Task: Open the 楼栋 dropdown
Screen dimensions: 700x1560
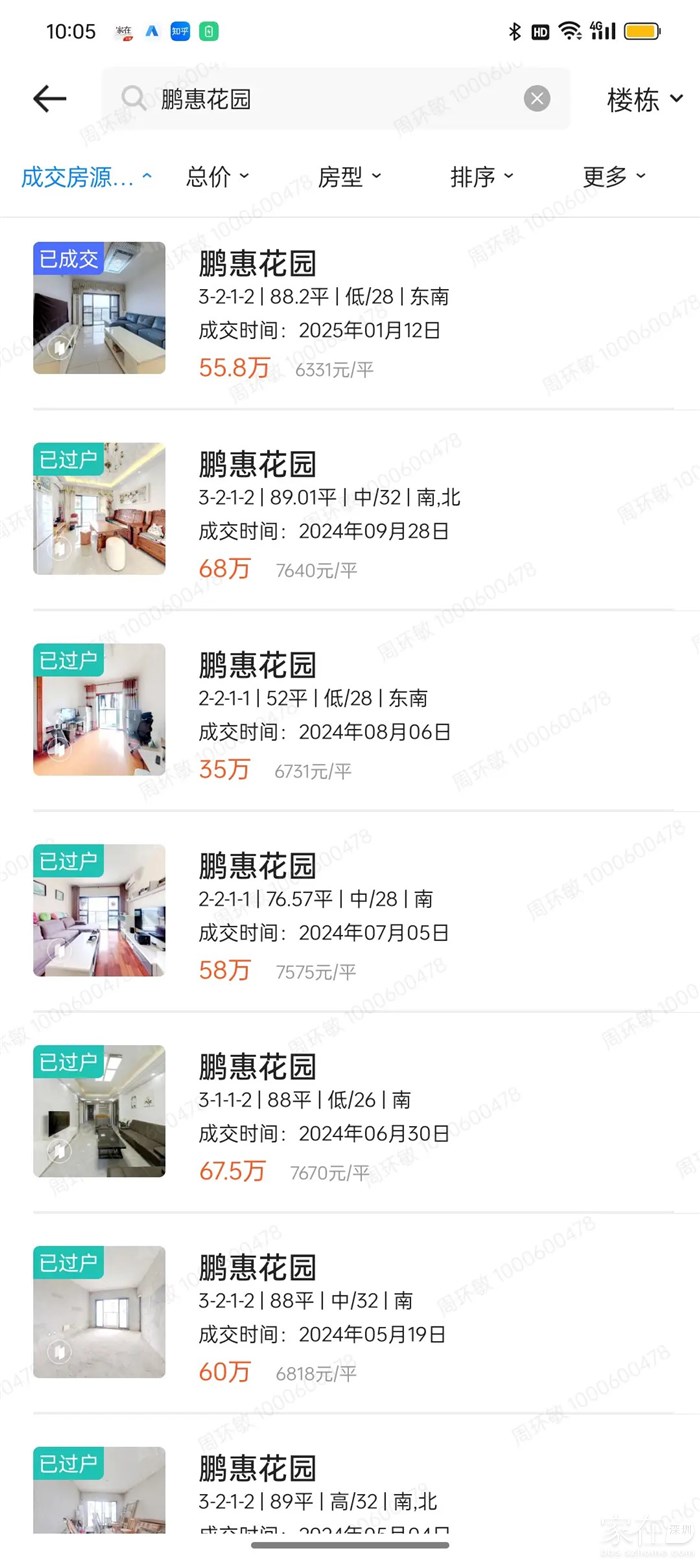Action: 645,99
